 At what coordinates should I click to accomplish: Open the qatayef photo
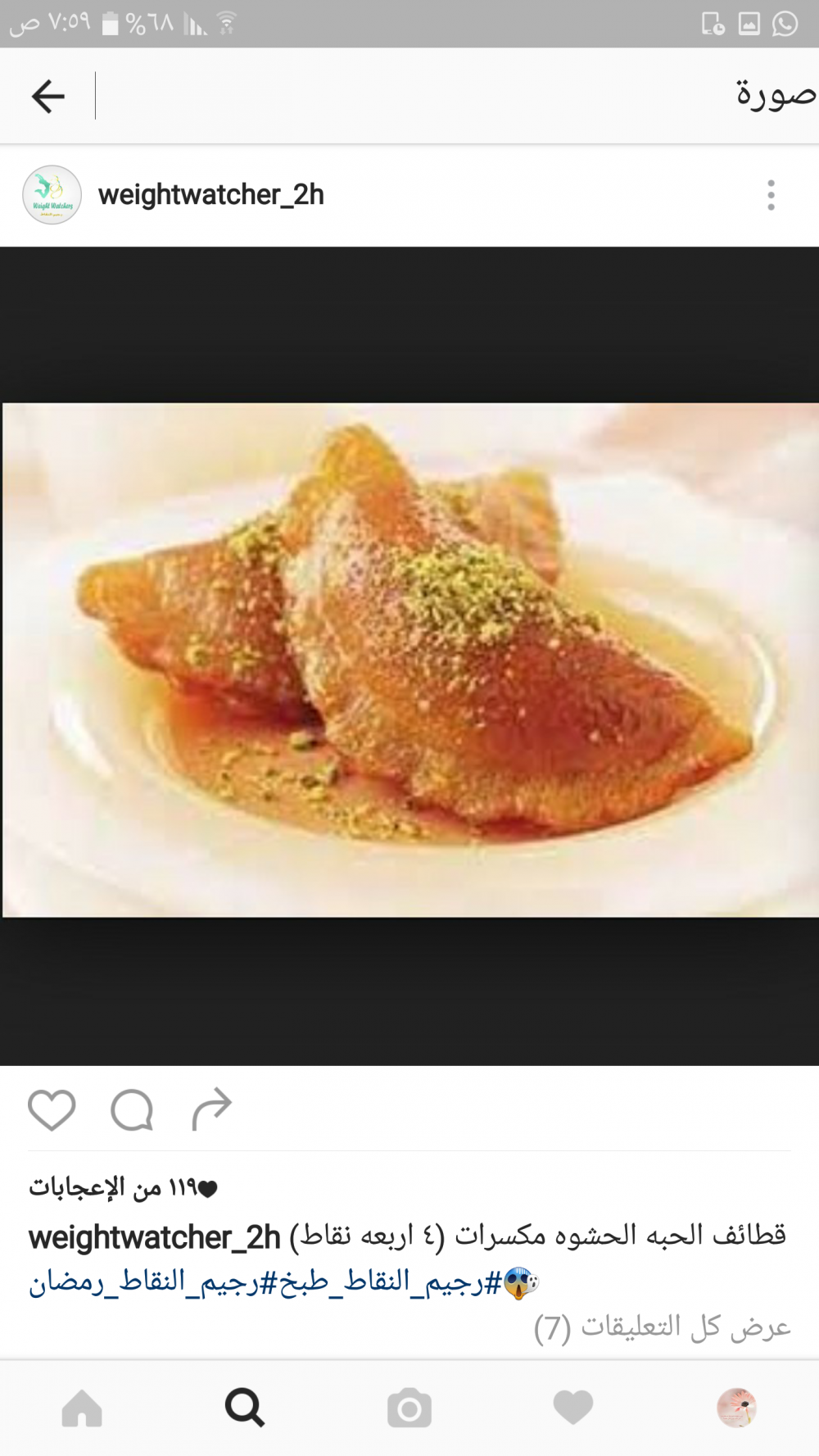click(409, 660)
